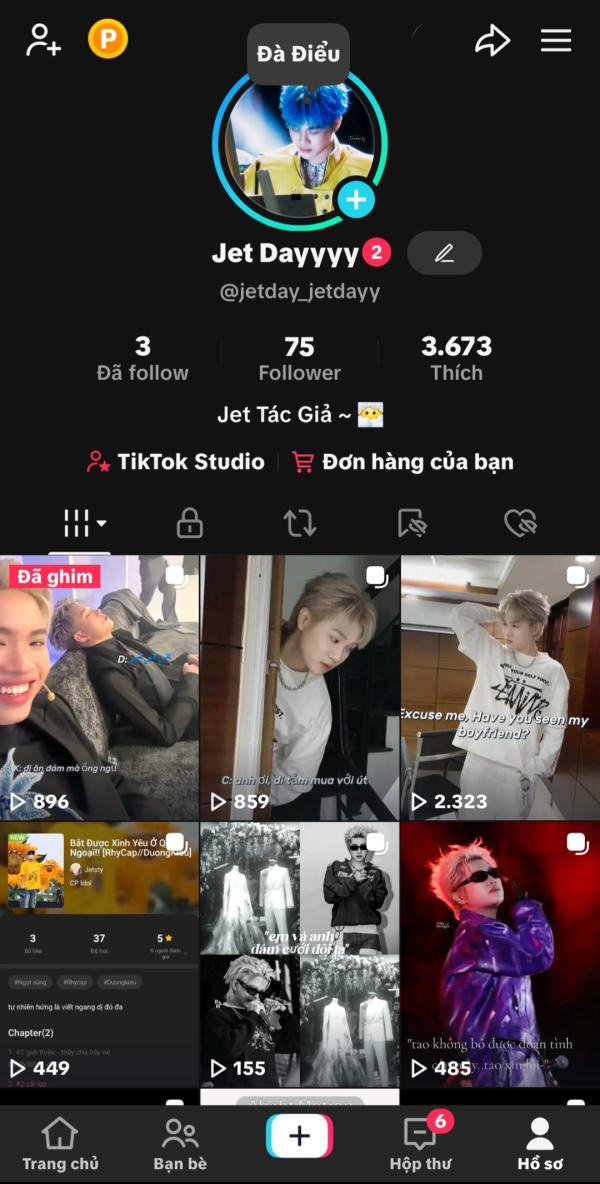The height and width of the screenshot is (1184, 600).
Task: Switch to the private videos lock tab
Action: (189, 523)
